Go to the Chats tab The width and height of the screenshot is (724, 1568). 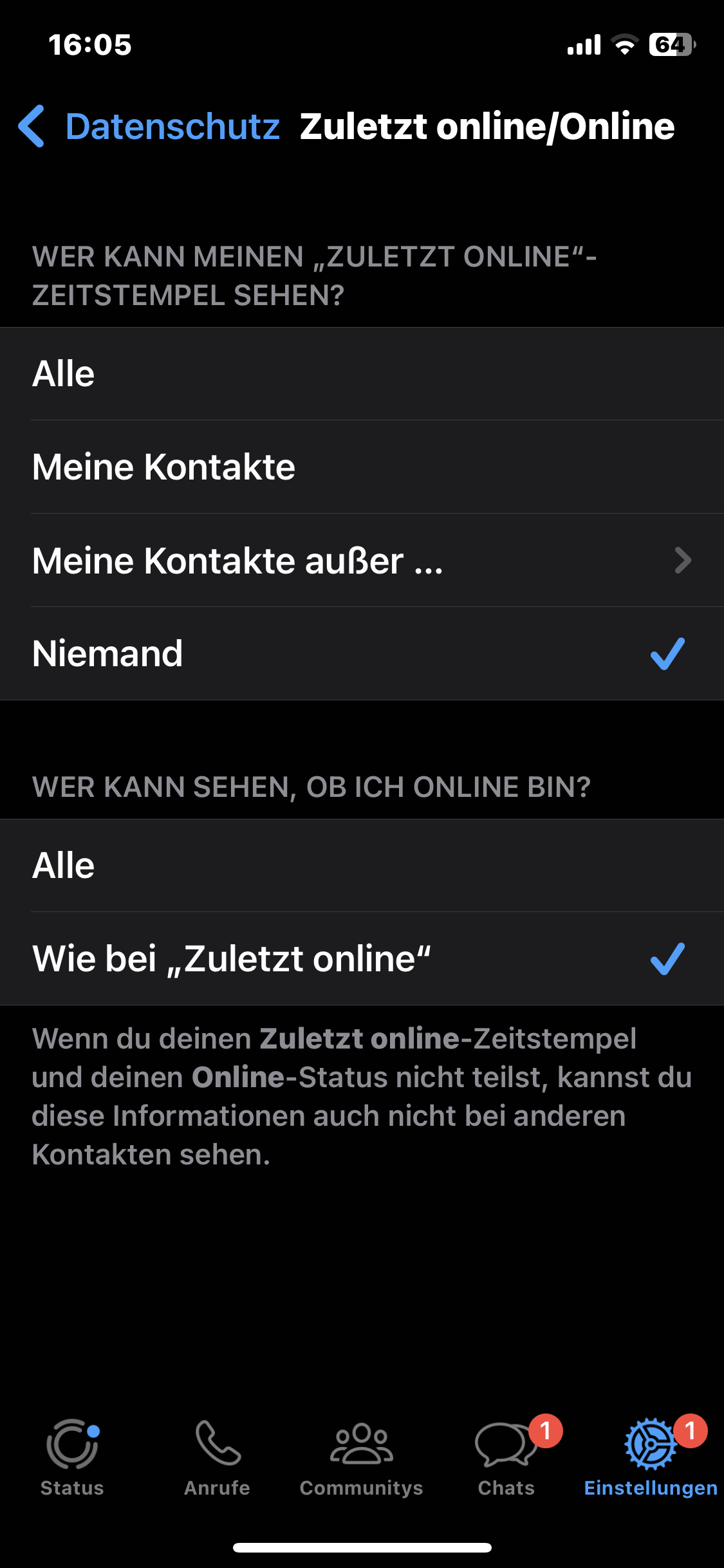pos(506,1458)
